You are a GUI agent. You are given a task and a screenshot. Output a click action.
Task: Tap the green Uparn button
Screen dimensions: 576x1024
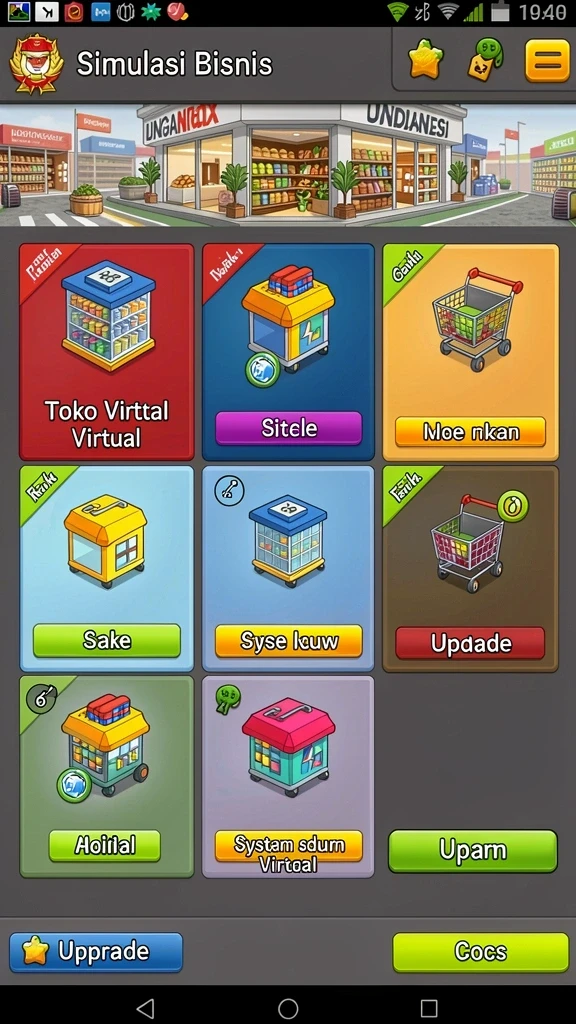[473, 851]
